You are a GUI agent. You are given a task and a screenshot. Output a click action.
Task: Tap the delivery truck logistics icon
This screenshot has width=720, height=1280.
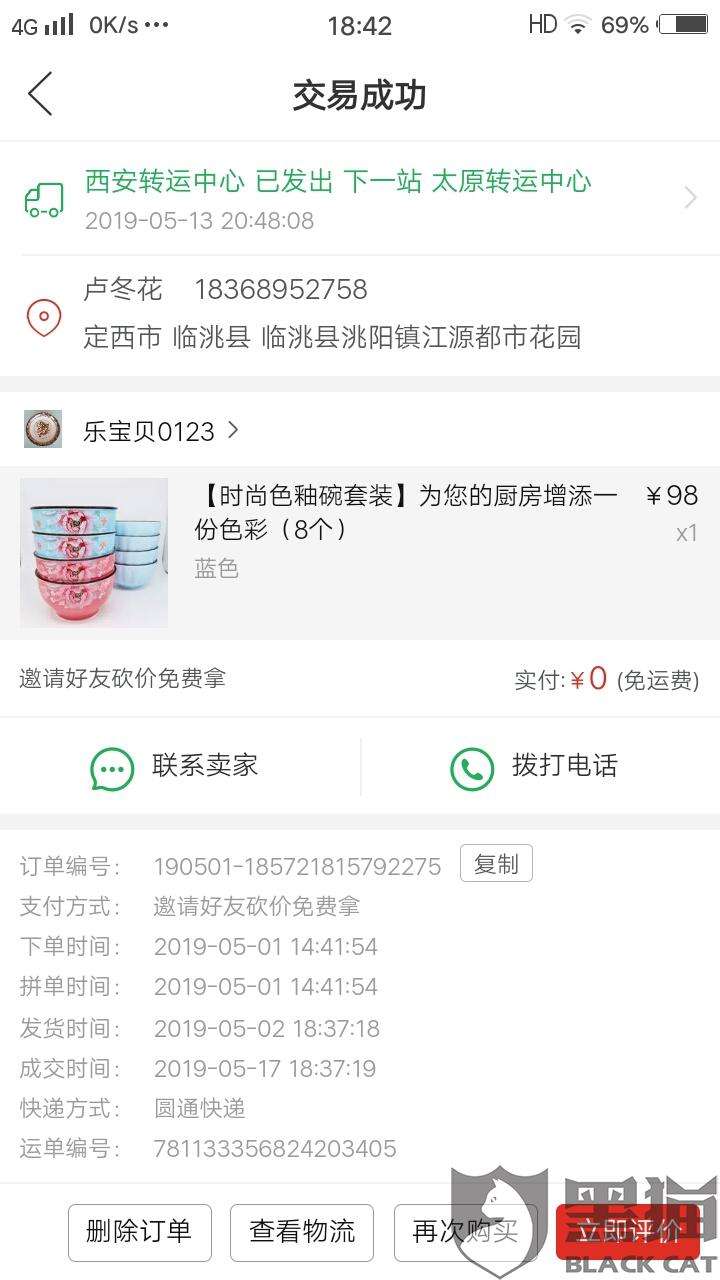[x=44, y=199]
